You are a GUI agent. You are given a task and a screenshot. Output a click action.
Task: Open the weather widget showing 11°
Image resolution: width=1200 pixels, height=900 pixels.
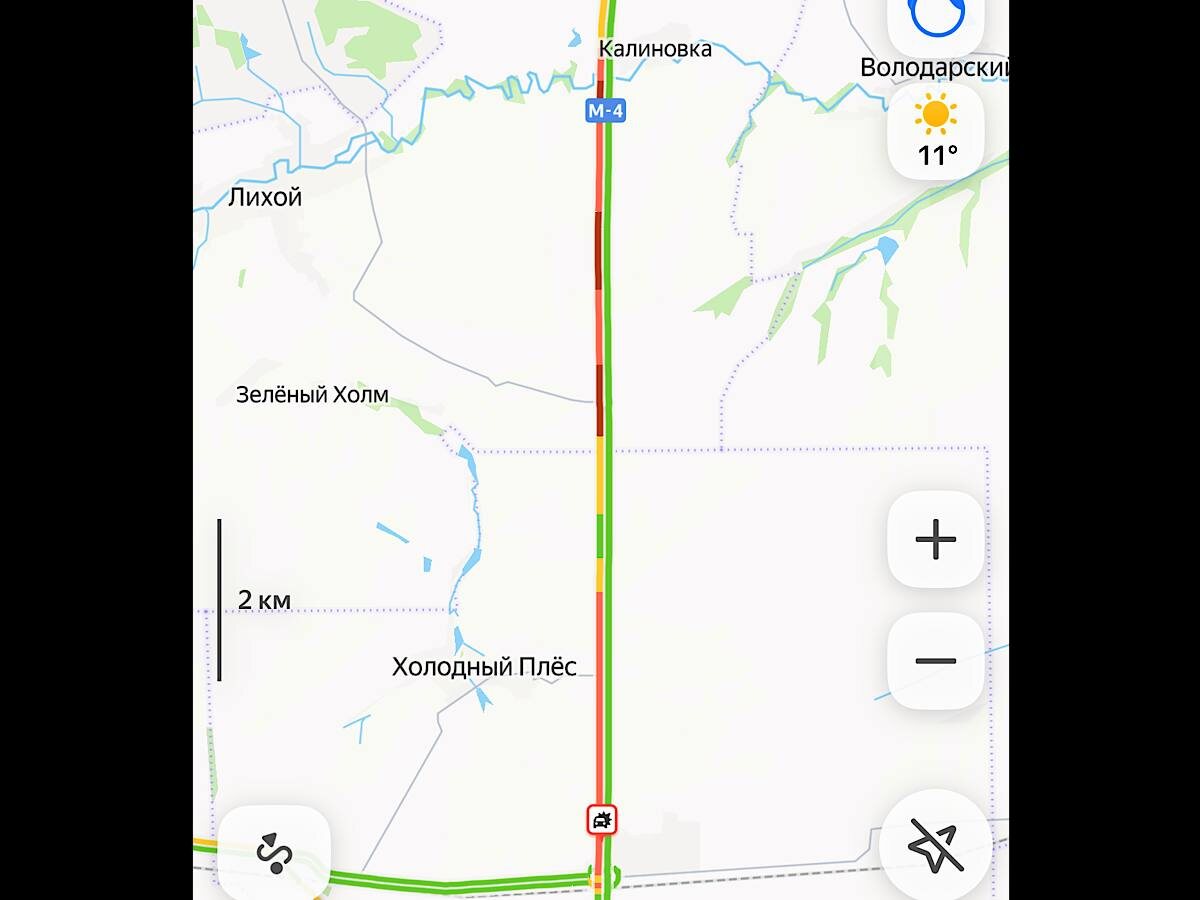tap(936, 131)
